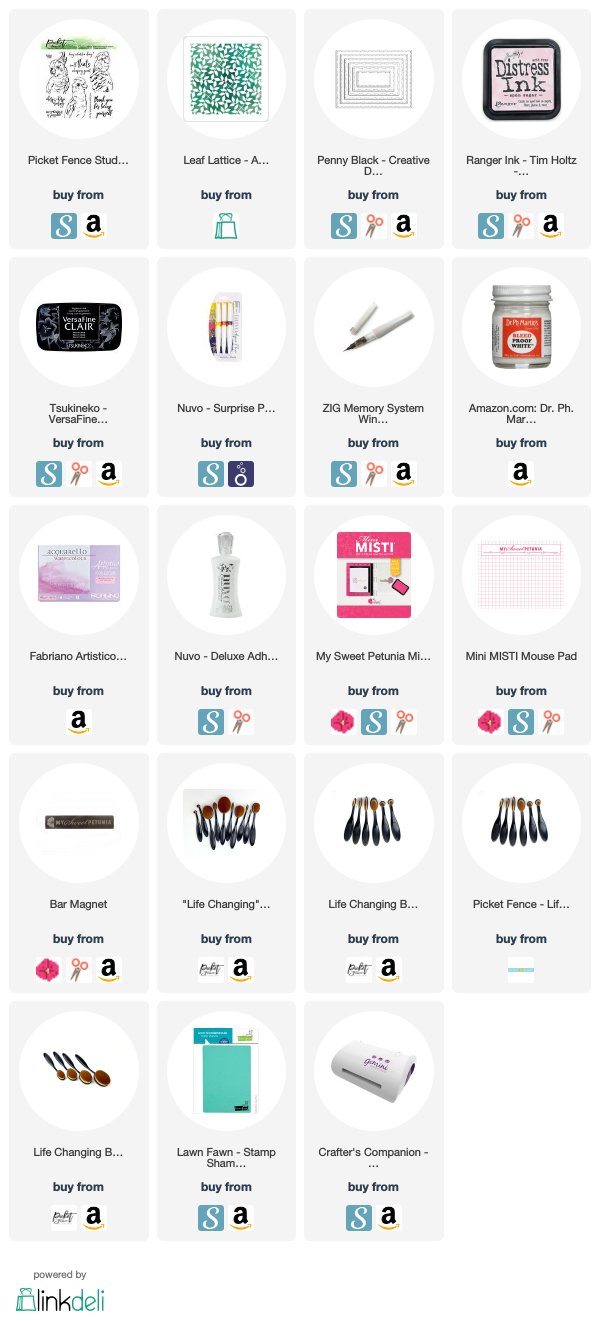The image size is (600, 1321).
Task: Buy Crafter's Companion Gemini from Amazon
Action: coord(388,1218)
